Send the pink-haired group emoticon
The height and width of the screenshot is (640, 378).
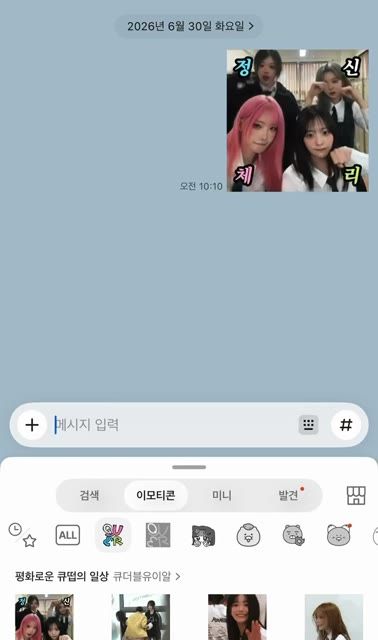click(44, 617)
